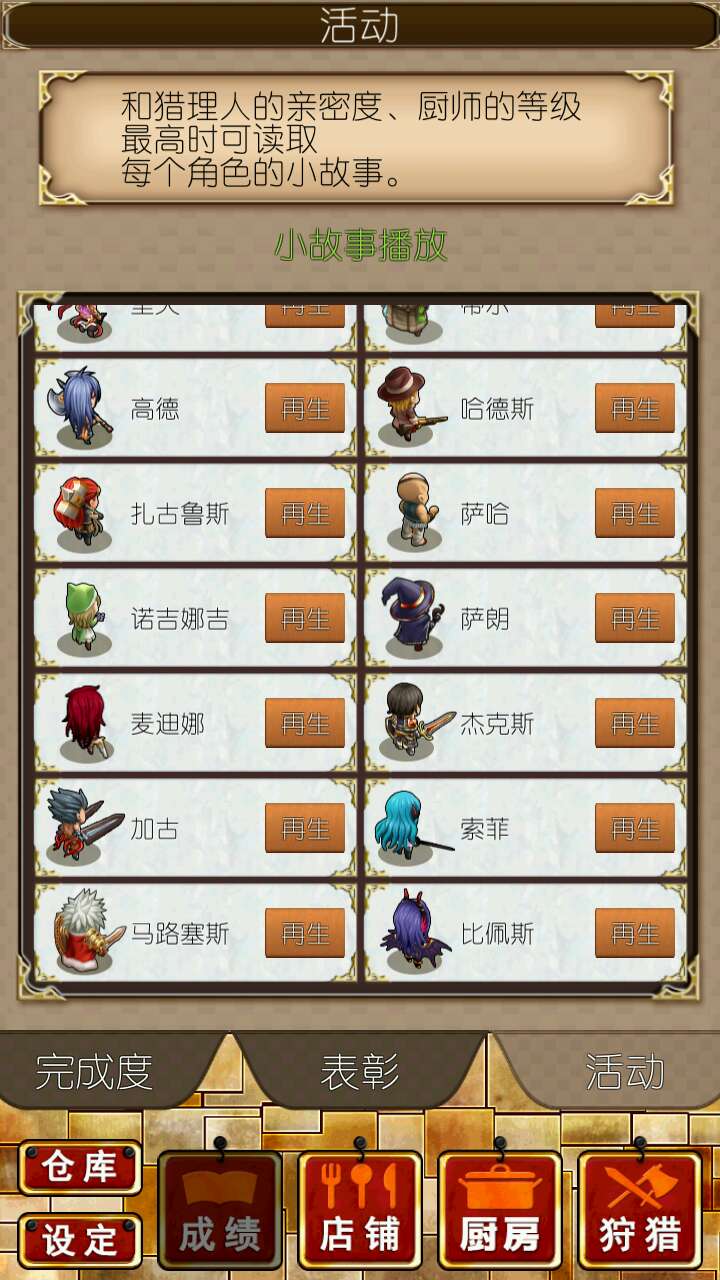This screenshot has width=720, height=1280.
Task: Open 设定 settings
Action: click(80, 1241)
